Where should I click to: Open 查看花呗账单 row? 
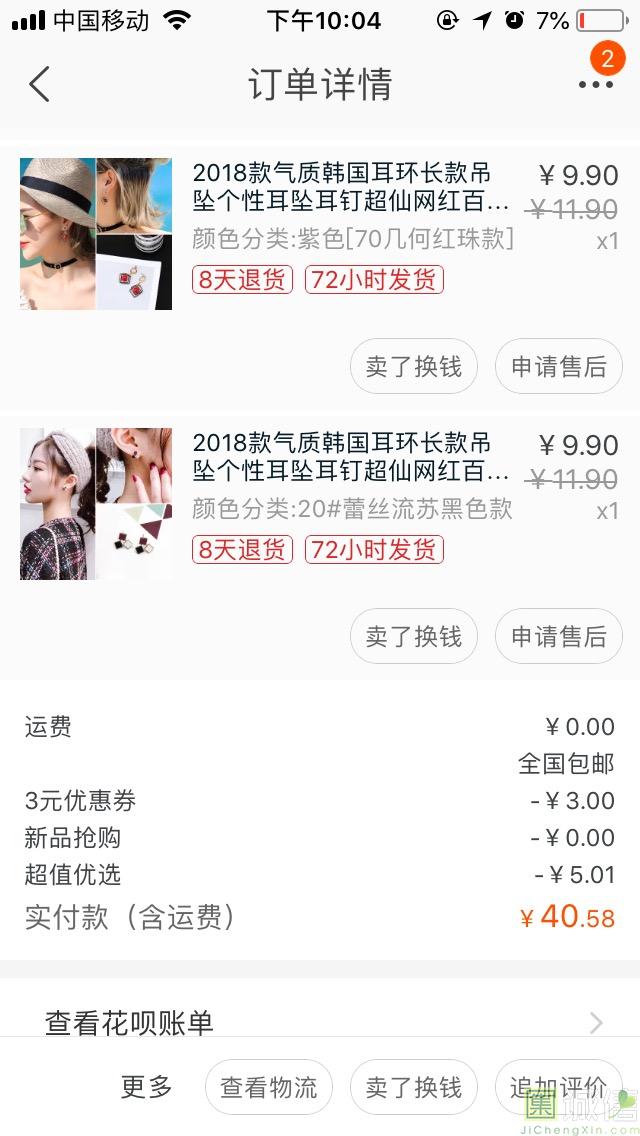(320, 1022)
